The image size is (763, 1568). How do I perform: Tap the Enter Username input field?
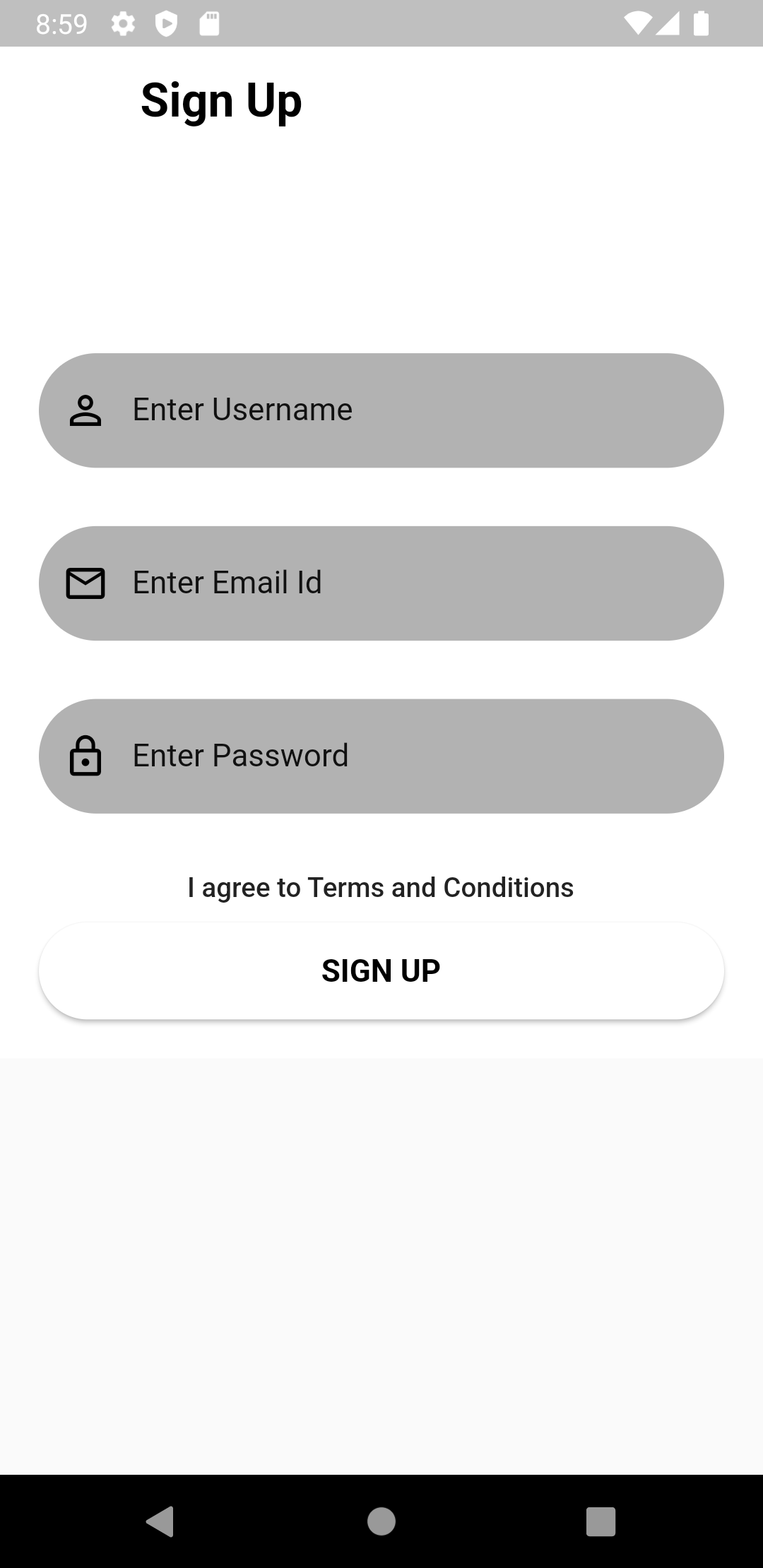pyautogui.click(x=381, y=410)
